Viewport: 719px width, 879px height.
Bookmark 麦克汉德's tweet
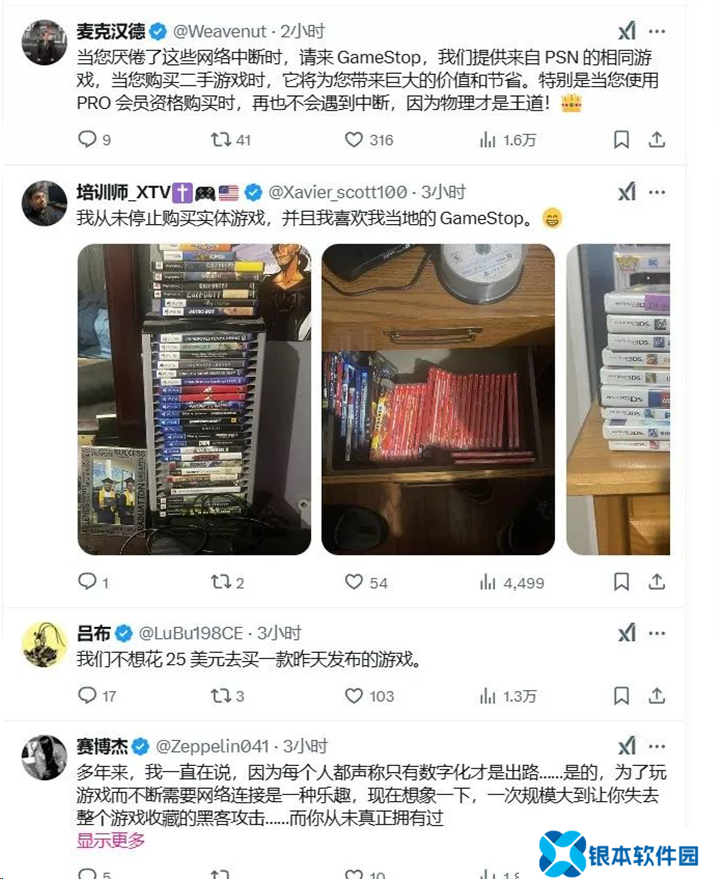coord(621,140)
